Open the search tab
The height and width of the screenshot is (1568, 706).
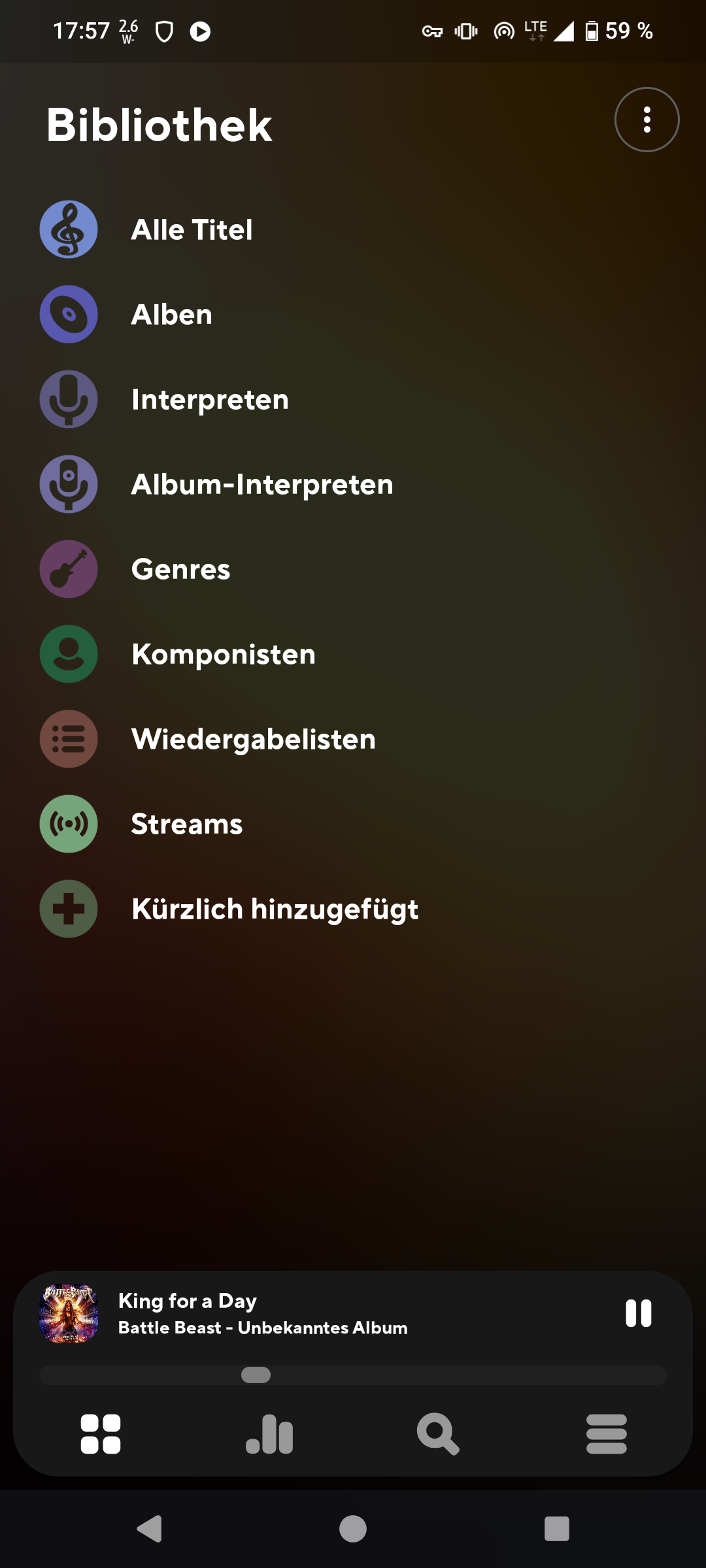438,1434
